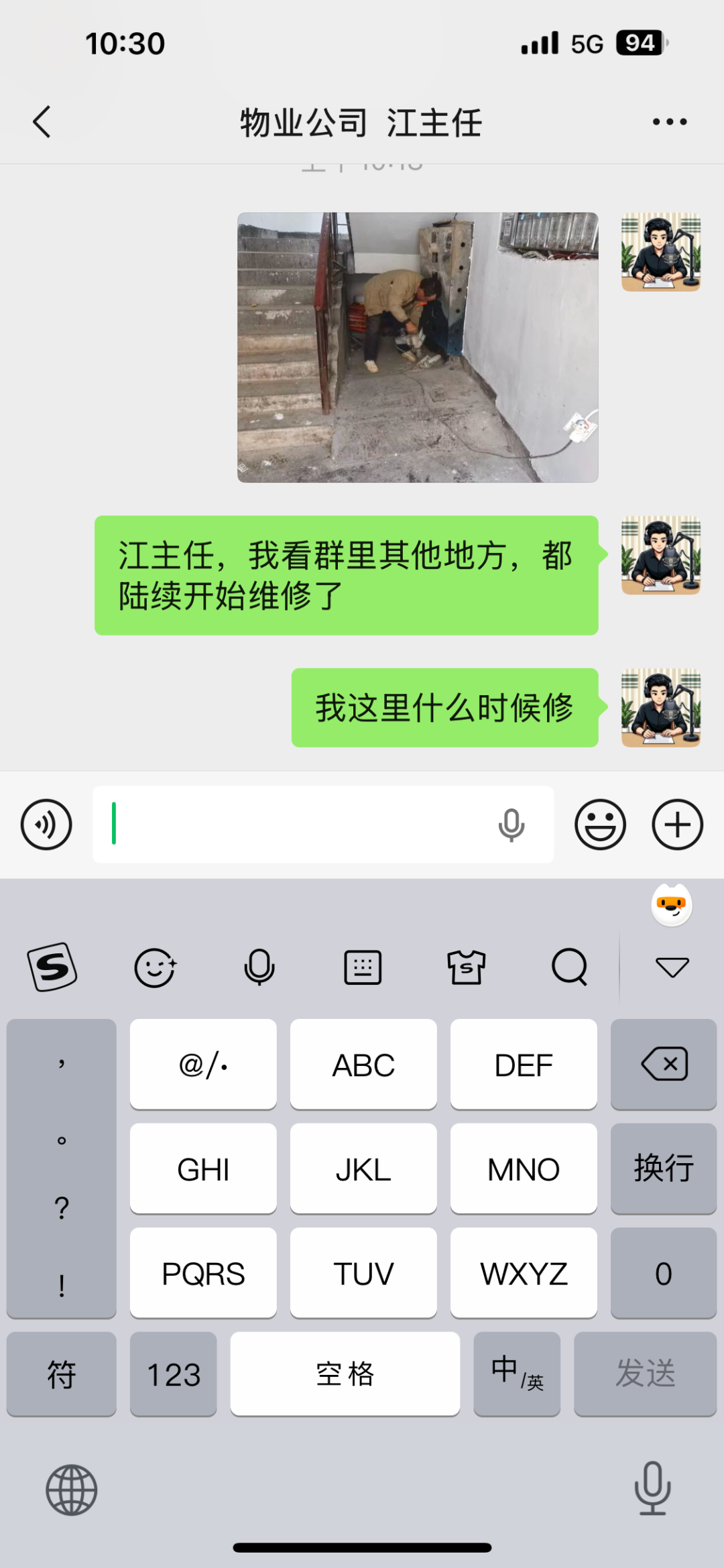Switch input language with 中/英 key
724x1568 pixels.
point(516,1374)
